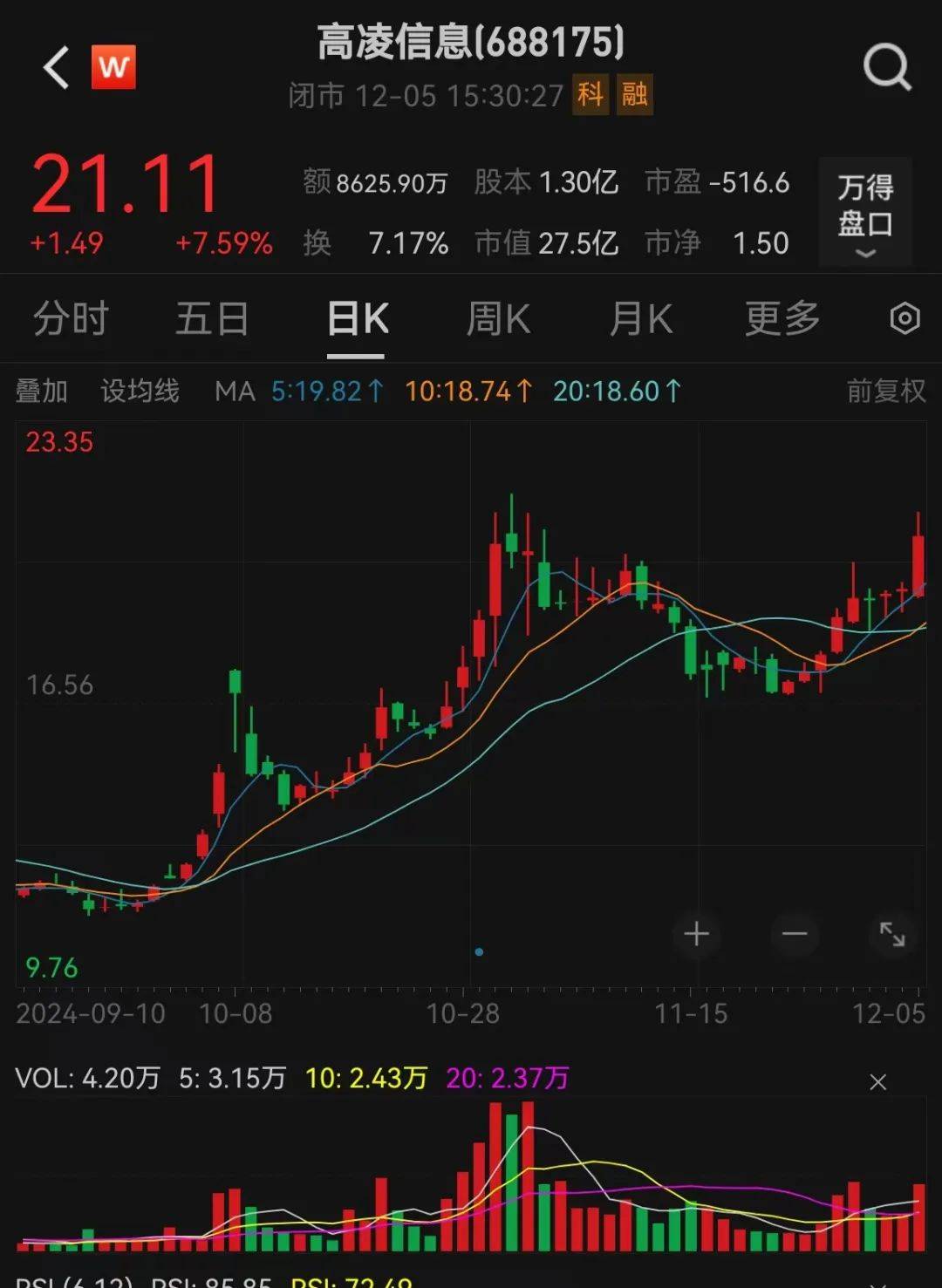Open 更多 for more chart periods
The width and height of the screenshot is (942, 1288).
(782, 319)
